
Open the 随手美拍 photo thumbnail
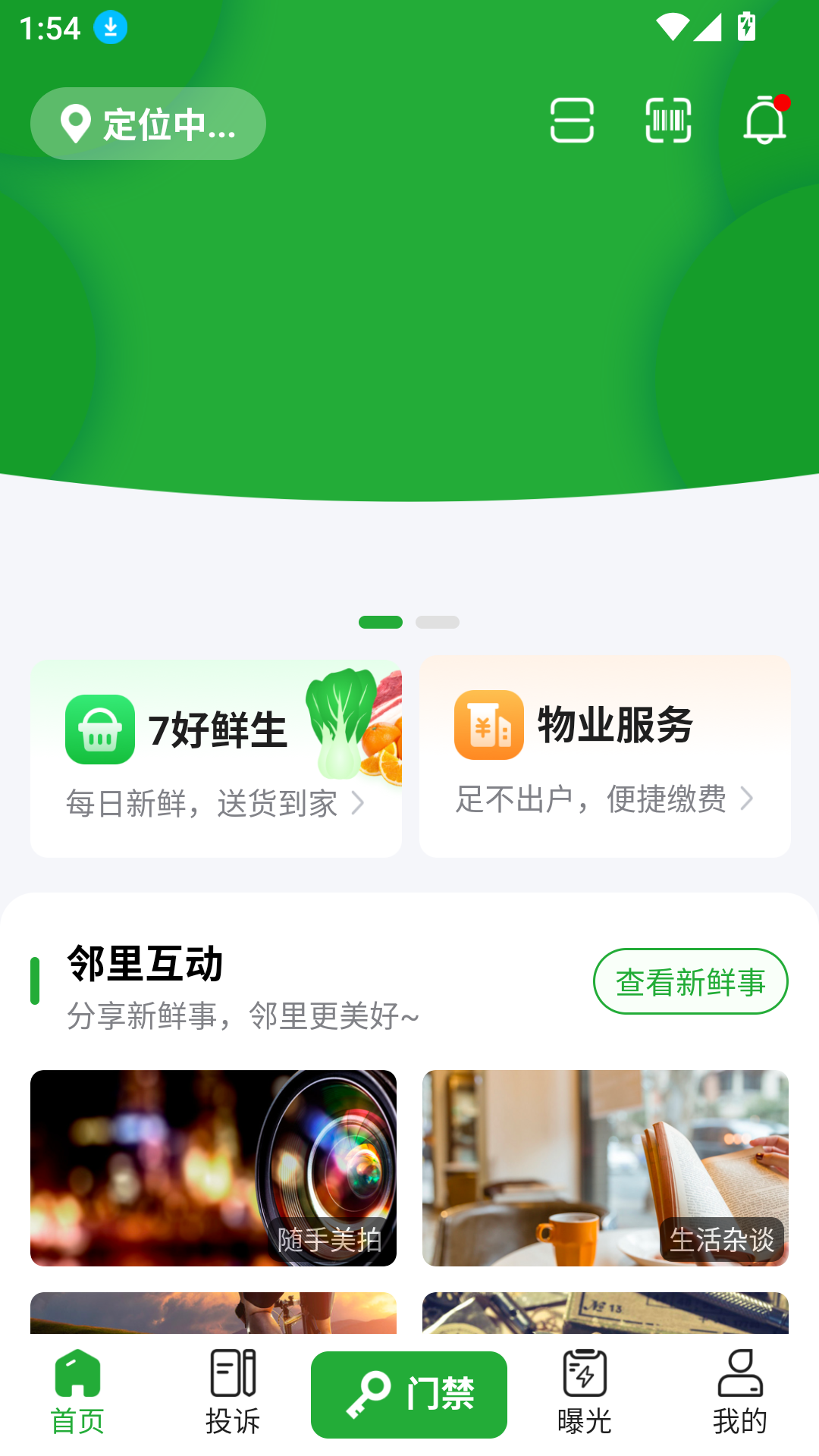pyautogui.click(x=213, y=1169)
